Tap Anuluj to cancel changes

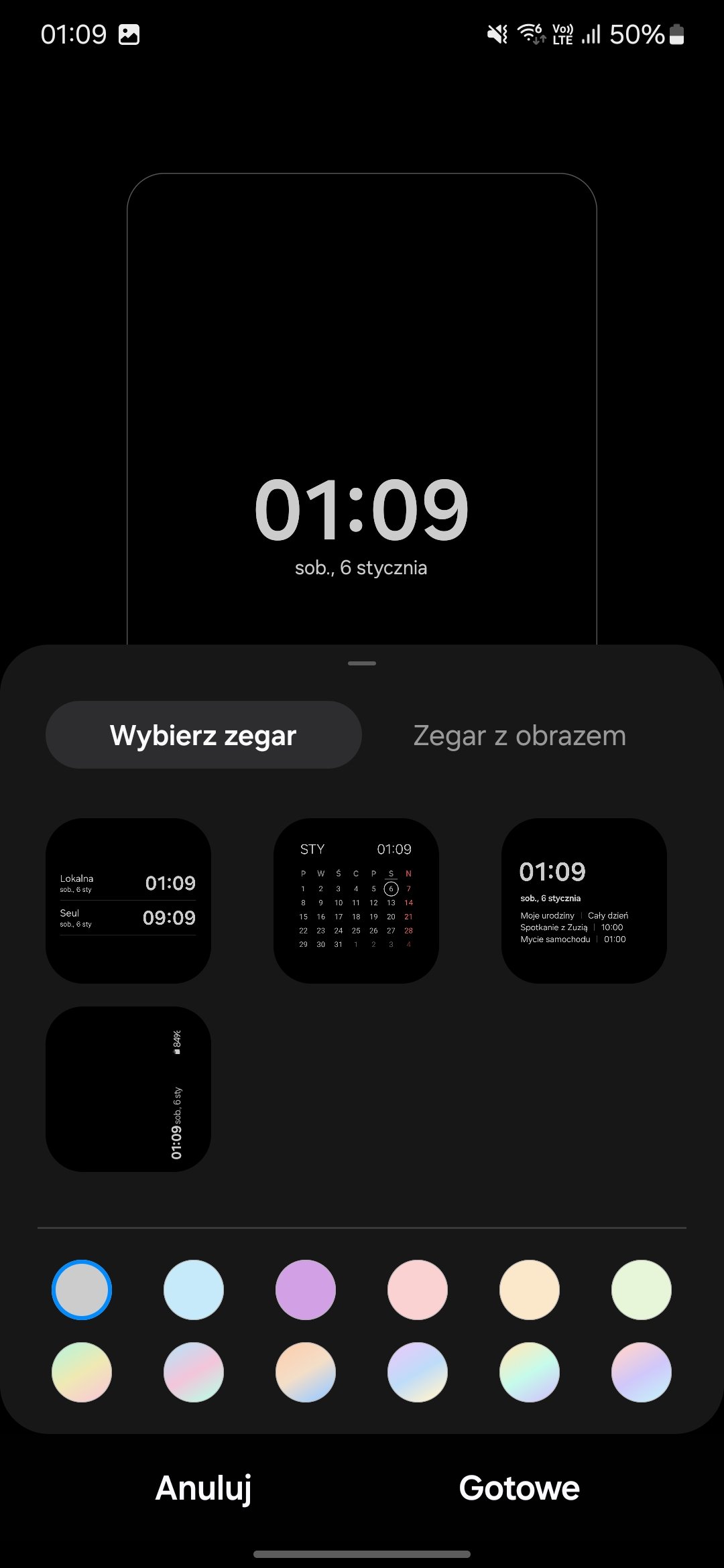pyautogui.click(x=203, y=1488)
